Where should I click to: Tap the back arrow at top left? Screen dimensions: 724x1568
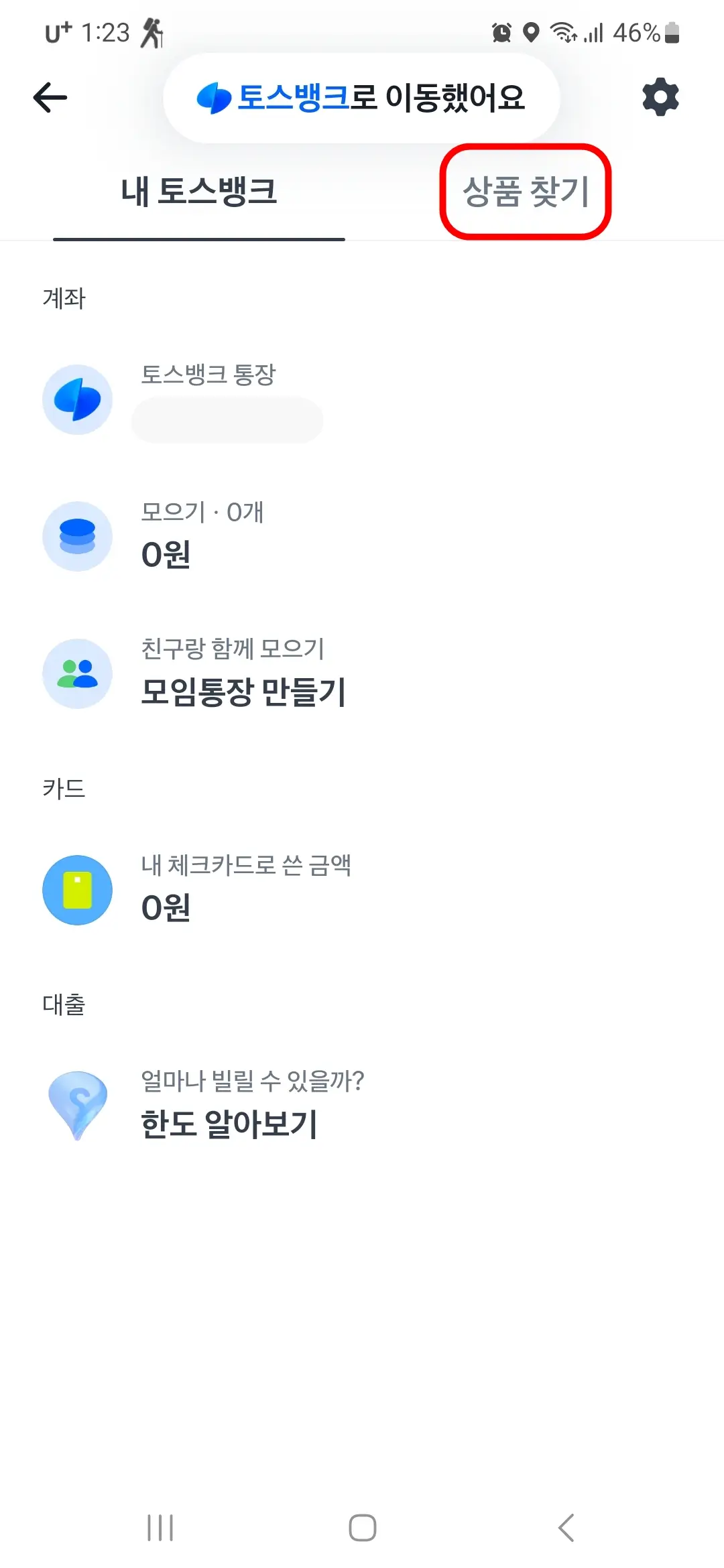[x=50, y=97]
